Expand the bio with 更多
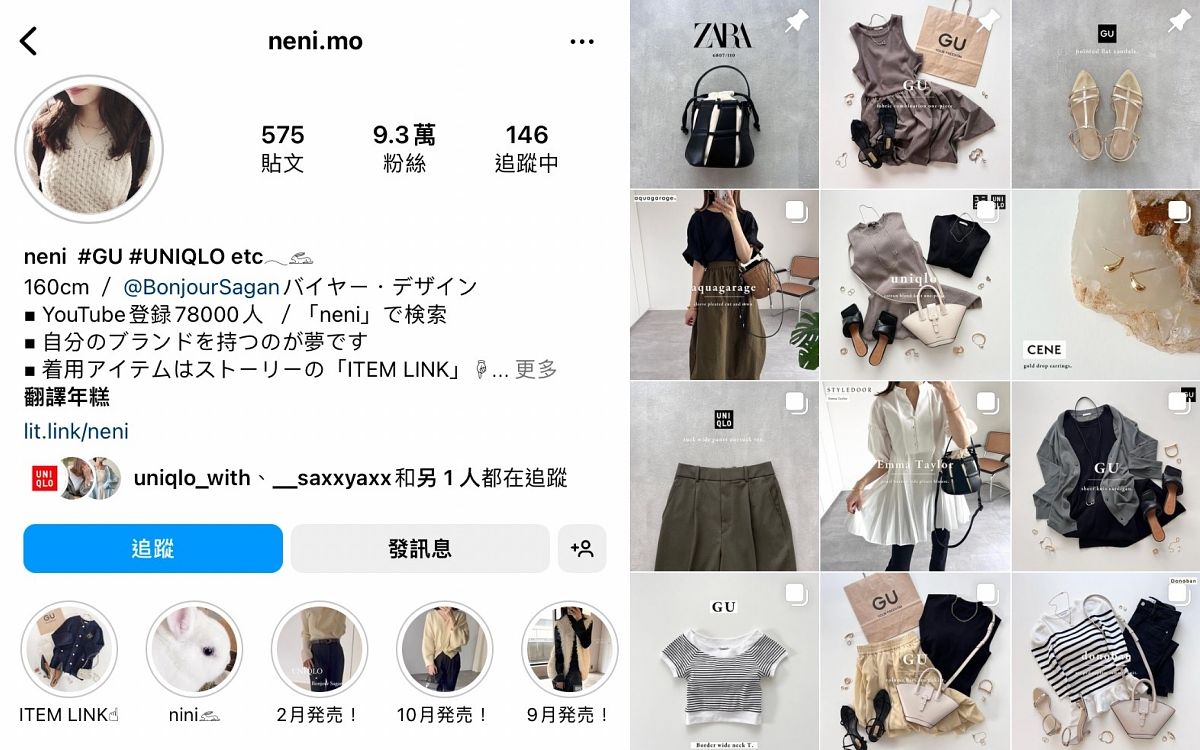The height and width of the screenshot is (750, 1200). click(535, 369)
